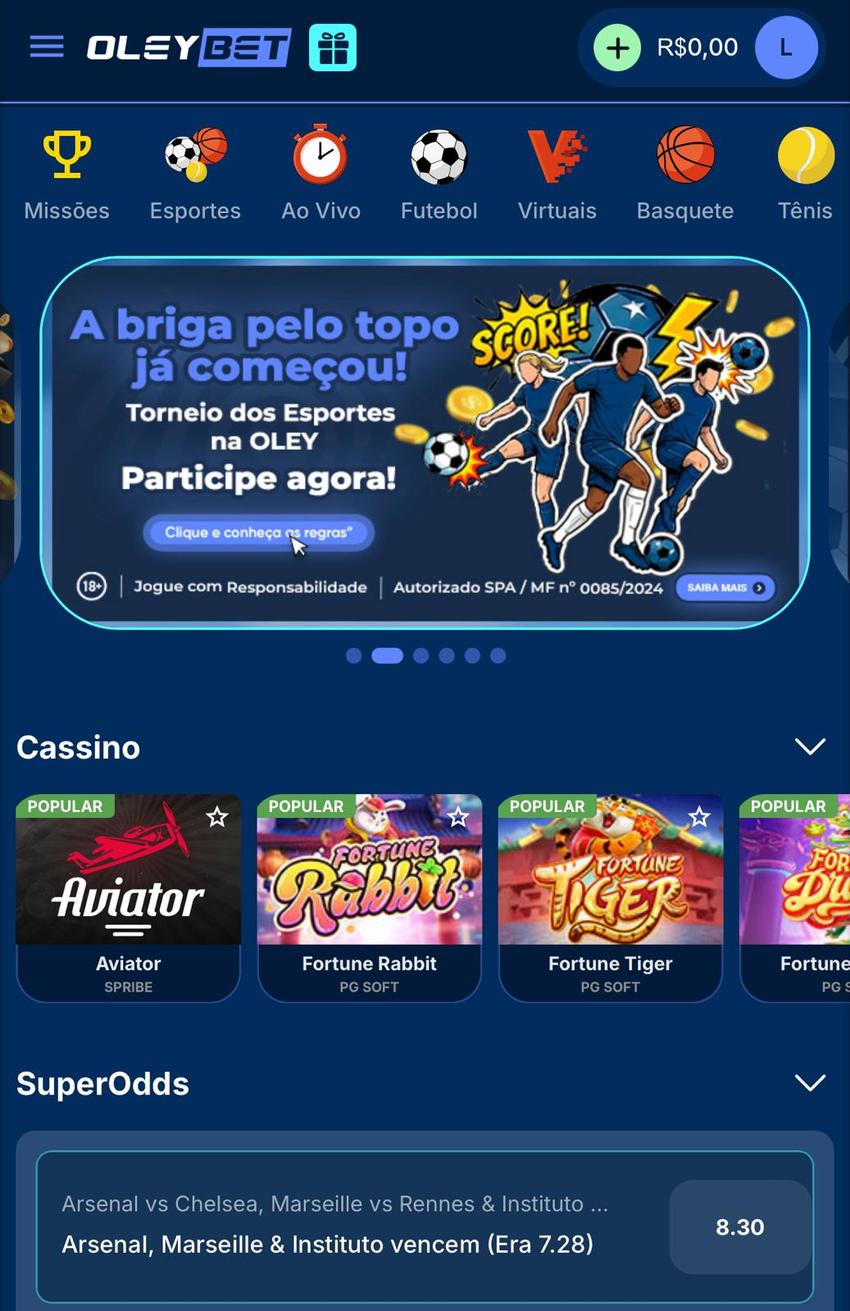
Task: Click the Ao Vivo stopwatch icon
Action: pos(320,155)
